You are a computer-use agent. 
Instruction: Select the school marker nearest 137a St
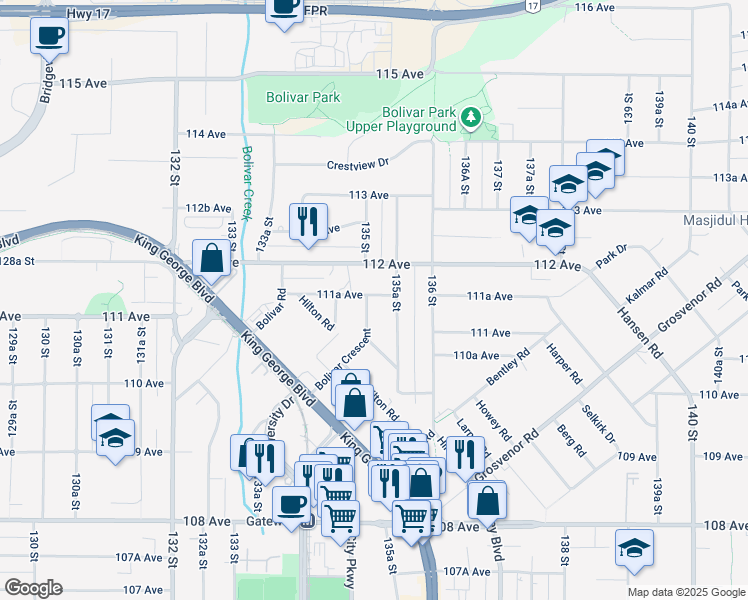pos(529,218)
